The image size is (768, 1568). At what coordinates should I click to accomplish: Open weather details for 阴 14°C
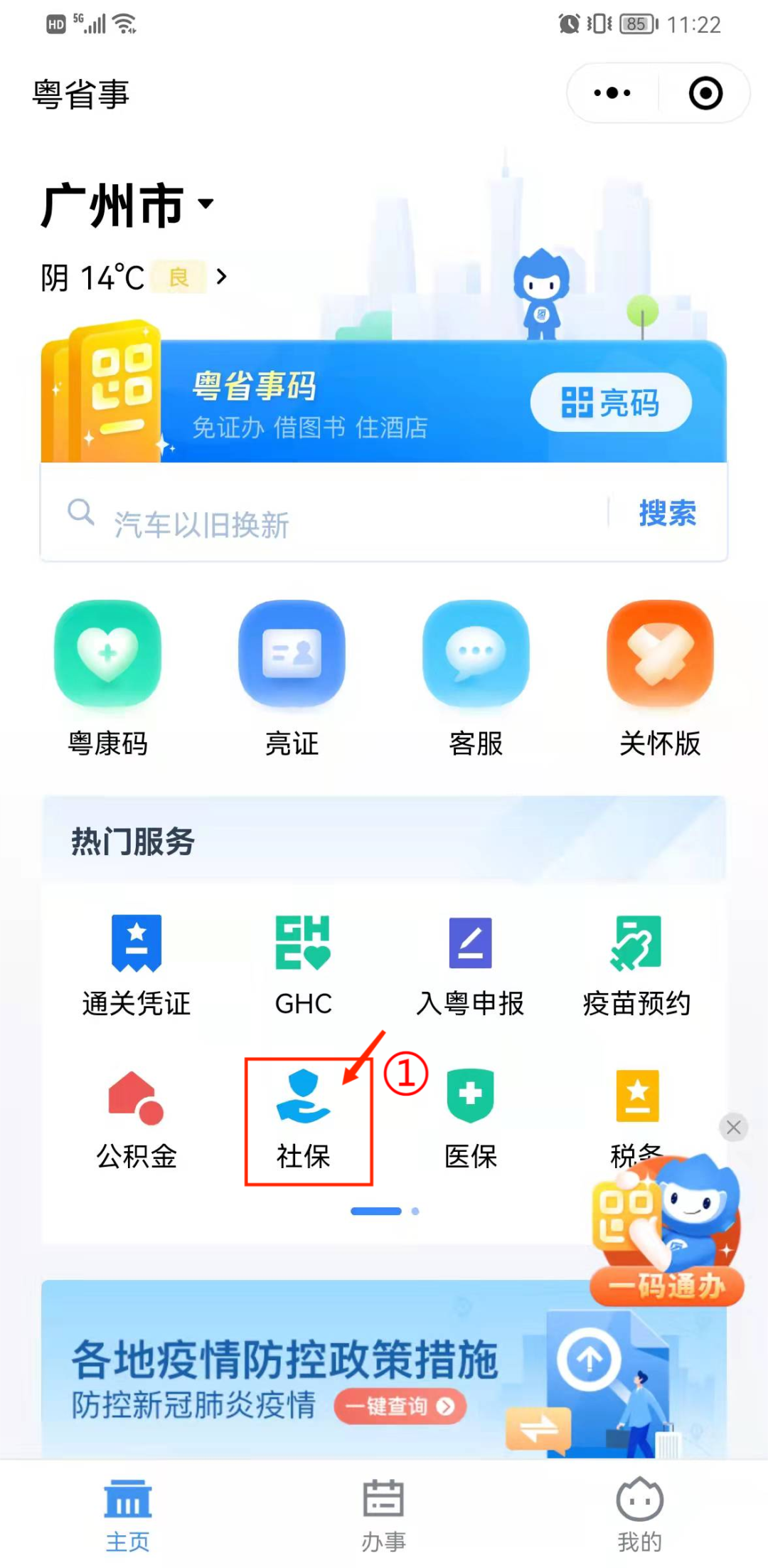pos(134,277)
